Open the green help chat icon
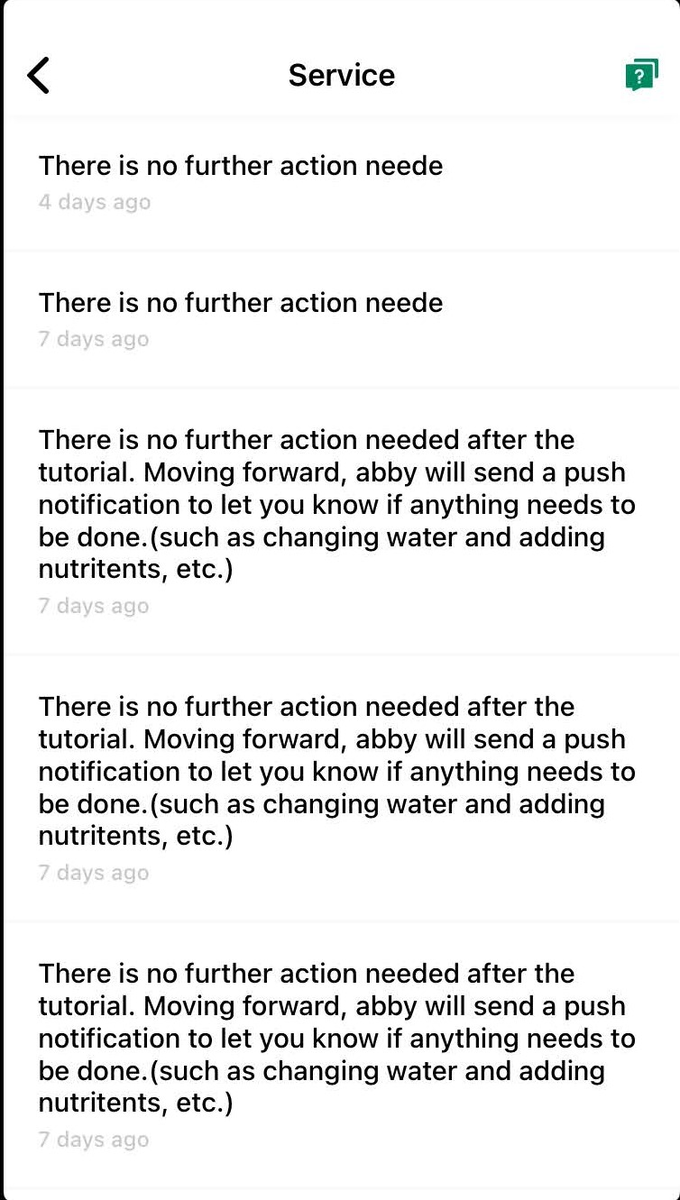The height and width of the screenshot is (1200, 680). coord(641,76)
